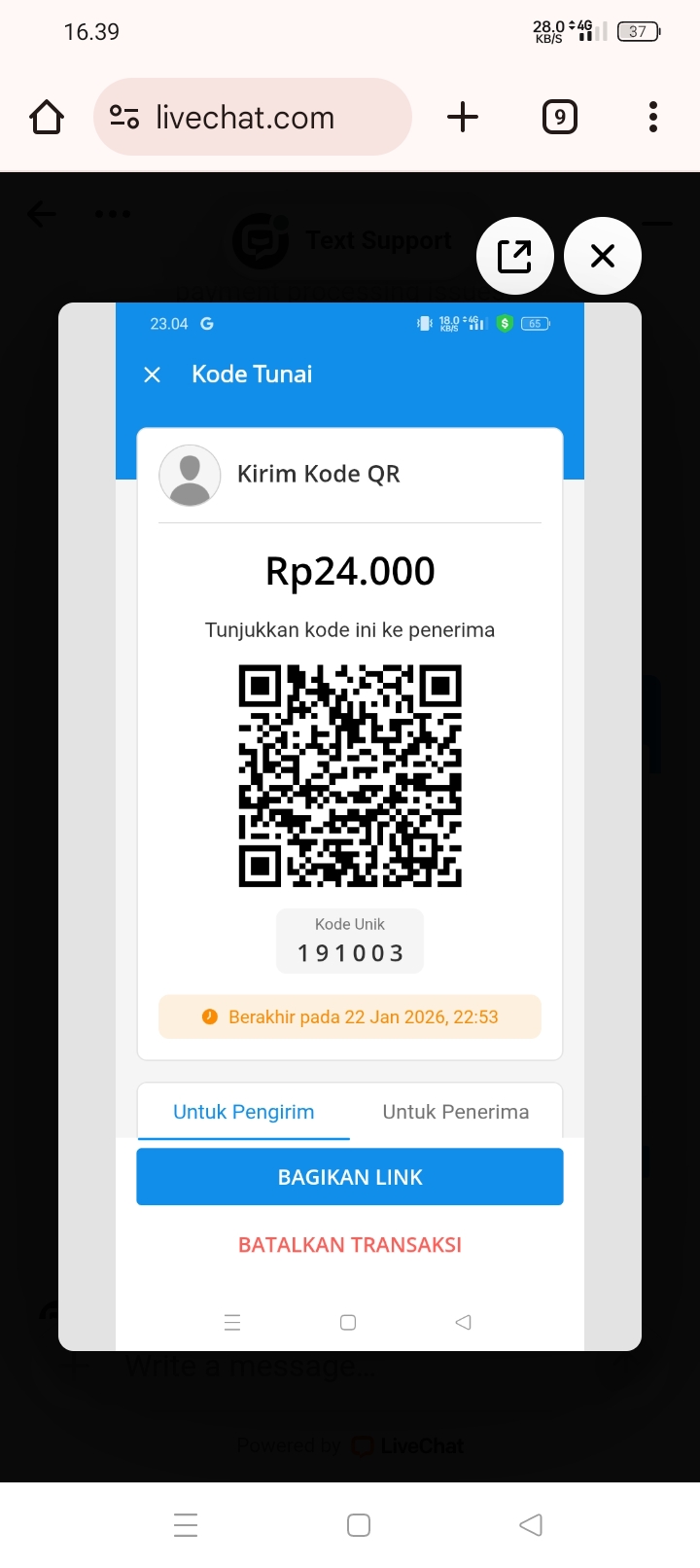Close the image preview overlay

[x=602, y=256]
